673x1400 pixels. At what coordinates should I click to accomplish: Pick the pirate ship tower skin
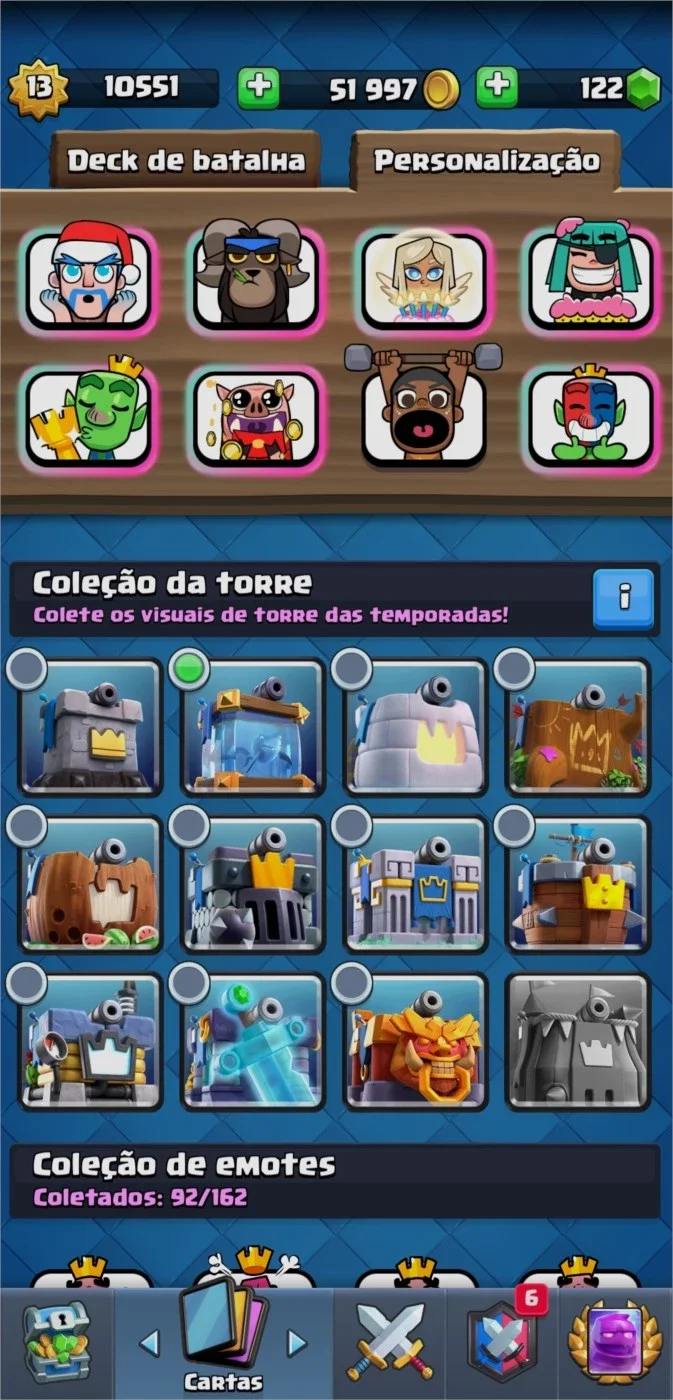coord(578,884)
